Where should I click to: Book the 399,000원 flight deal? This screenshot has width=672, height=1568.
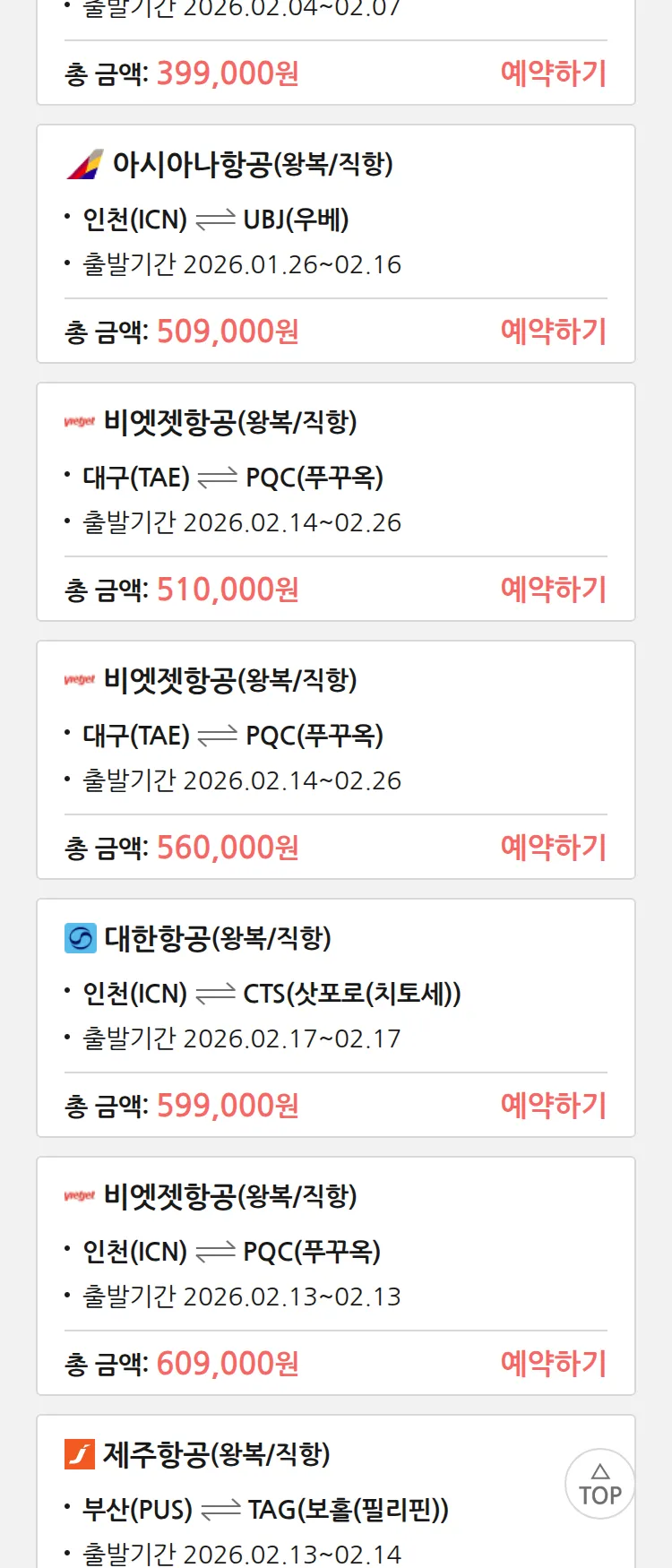553,73
